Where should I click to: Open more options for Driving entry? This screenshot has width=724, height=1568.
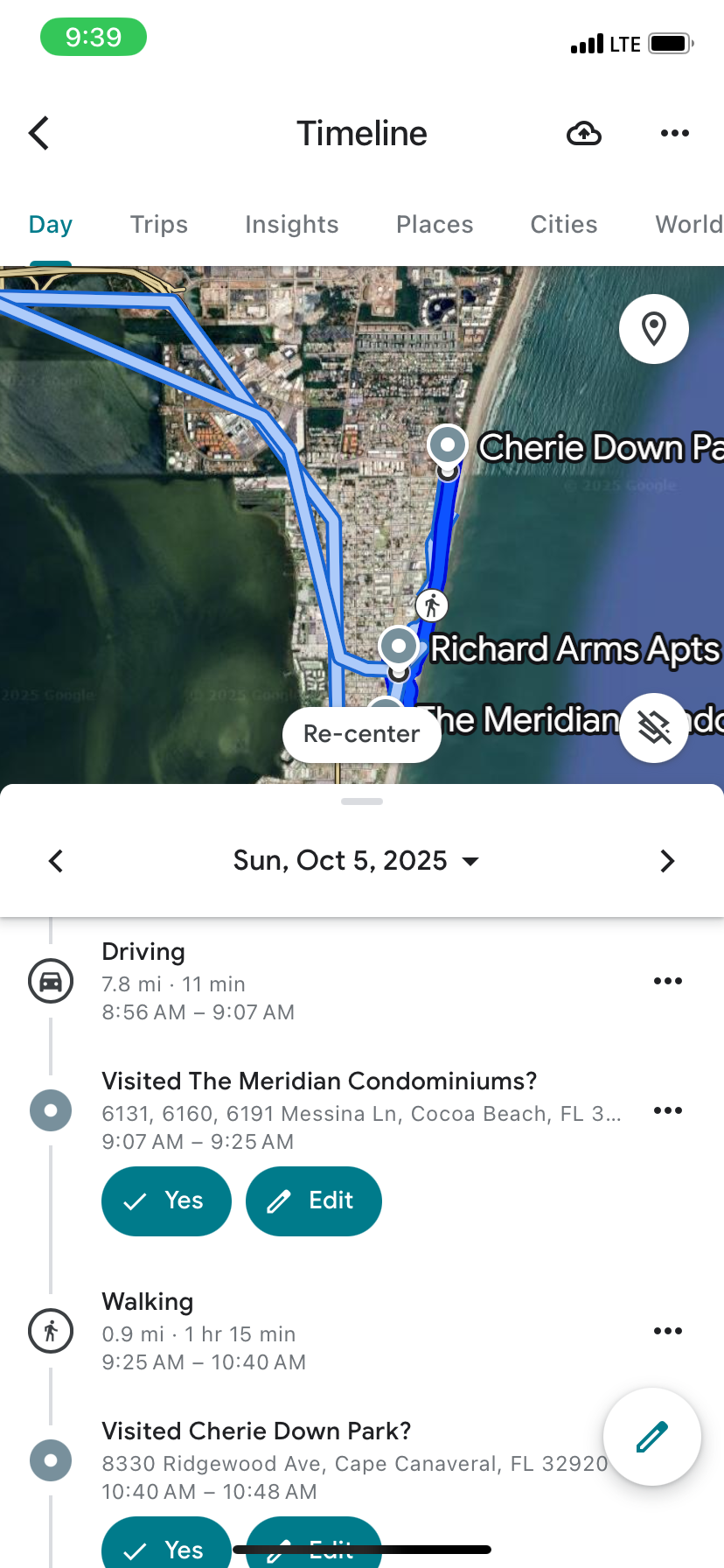[667, 981]
